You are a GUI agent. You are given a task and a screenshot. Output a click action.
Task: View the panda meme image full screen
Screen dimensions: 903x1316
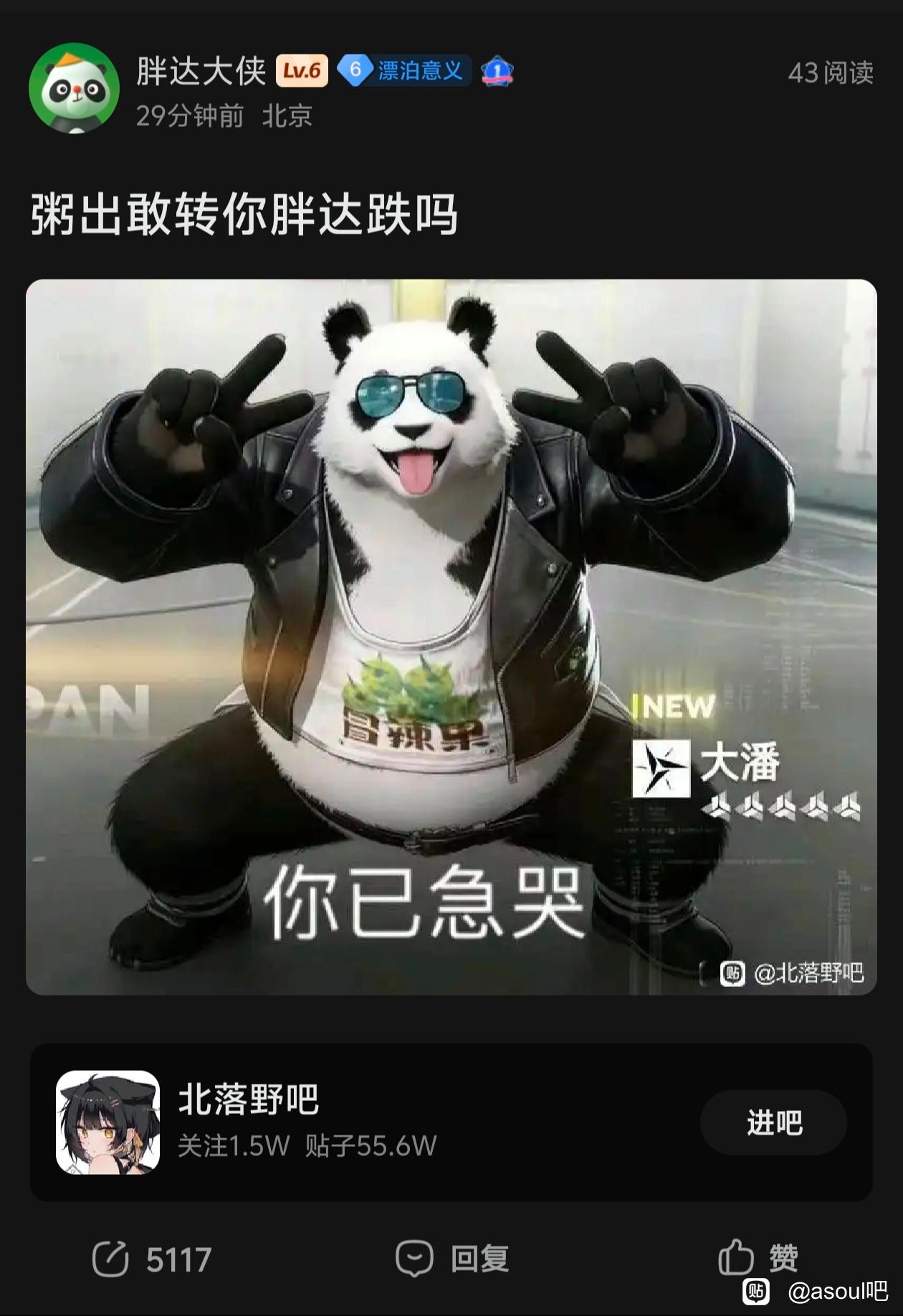coord(451,636)
